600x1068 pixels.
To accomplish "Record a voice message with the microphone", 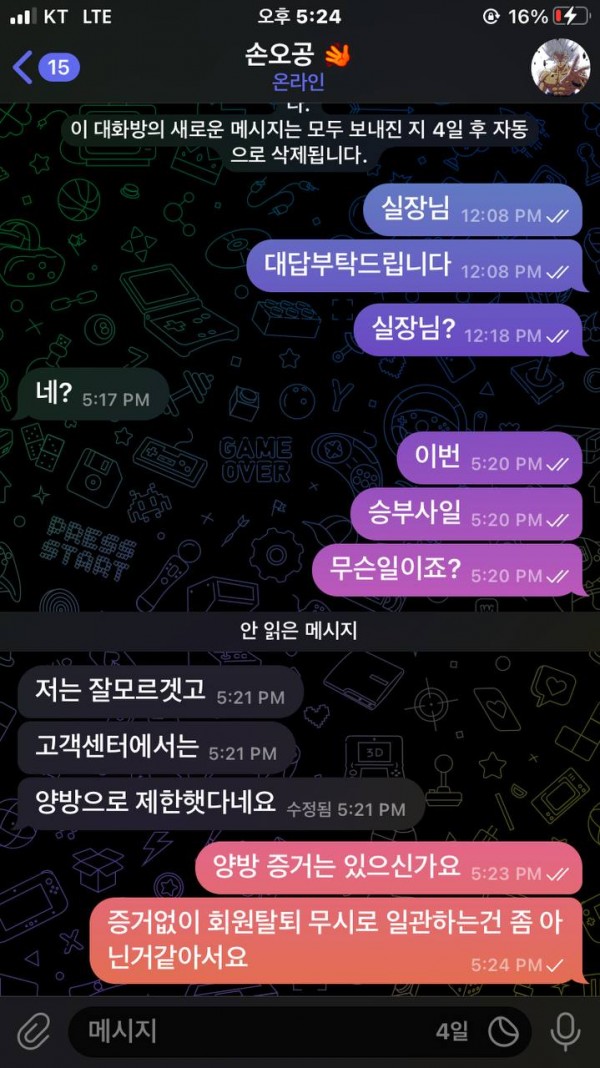I will click(567, 1031).
